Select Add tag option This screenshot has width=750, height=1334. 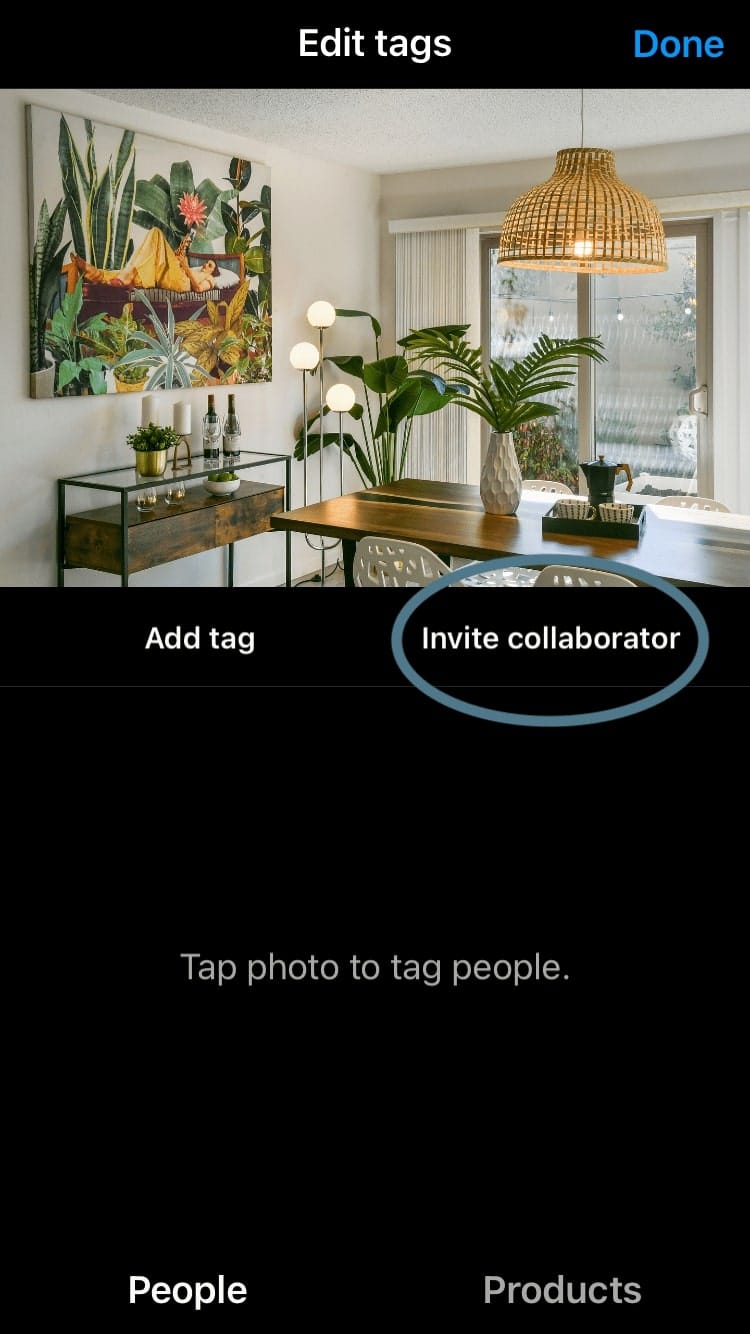pos(200,638)
